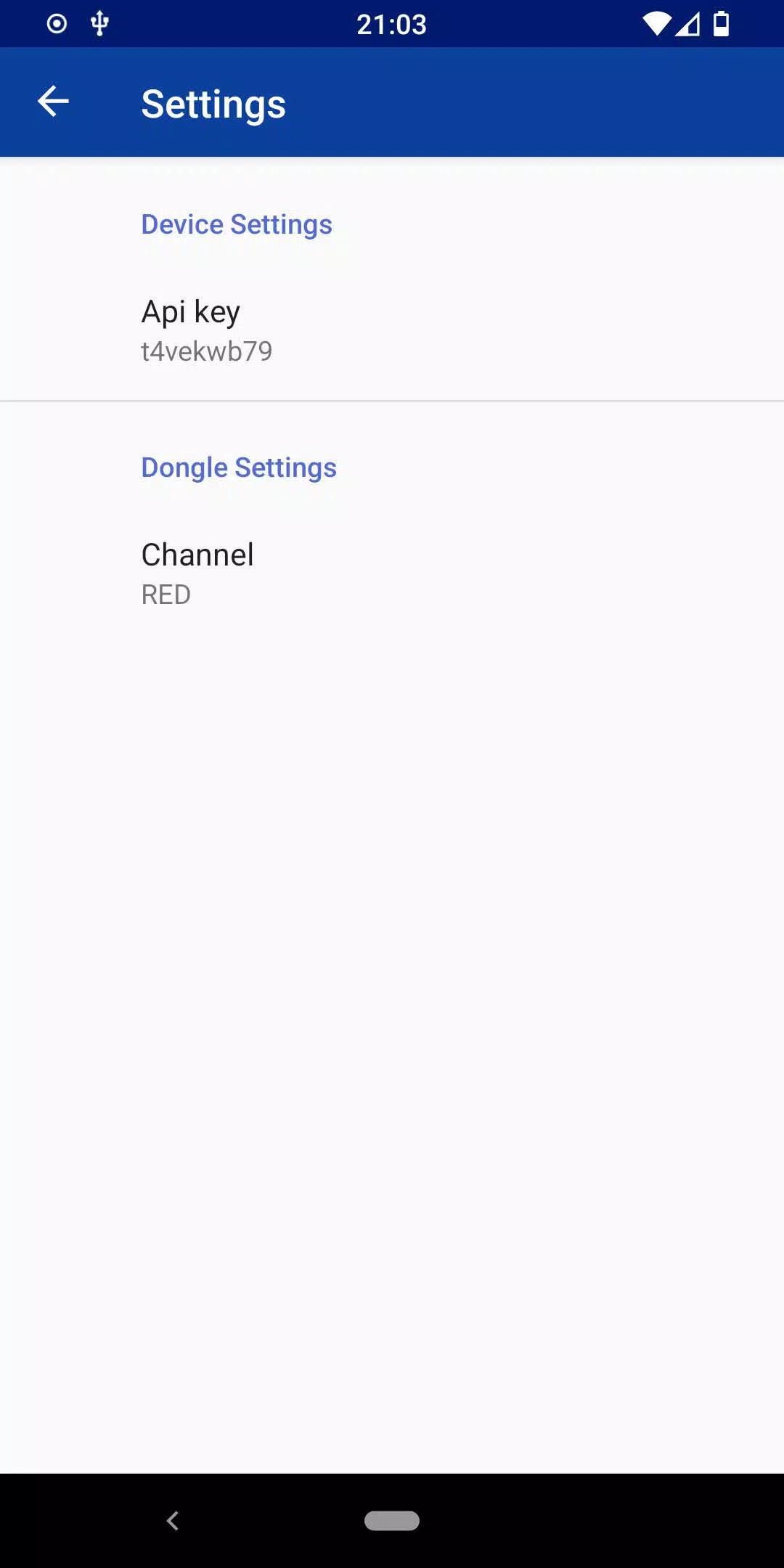Open the Api key setting
Viewport: 784px width, 1568px height.
click(x=392, y=331)
